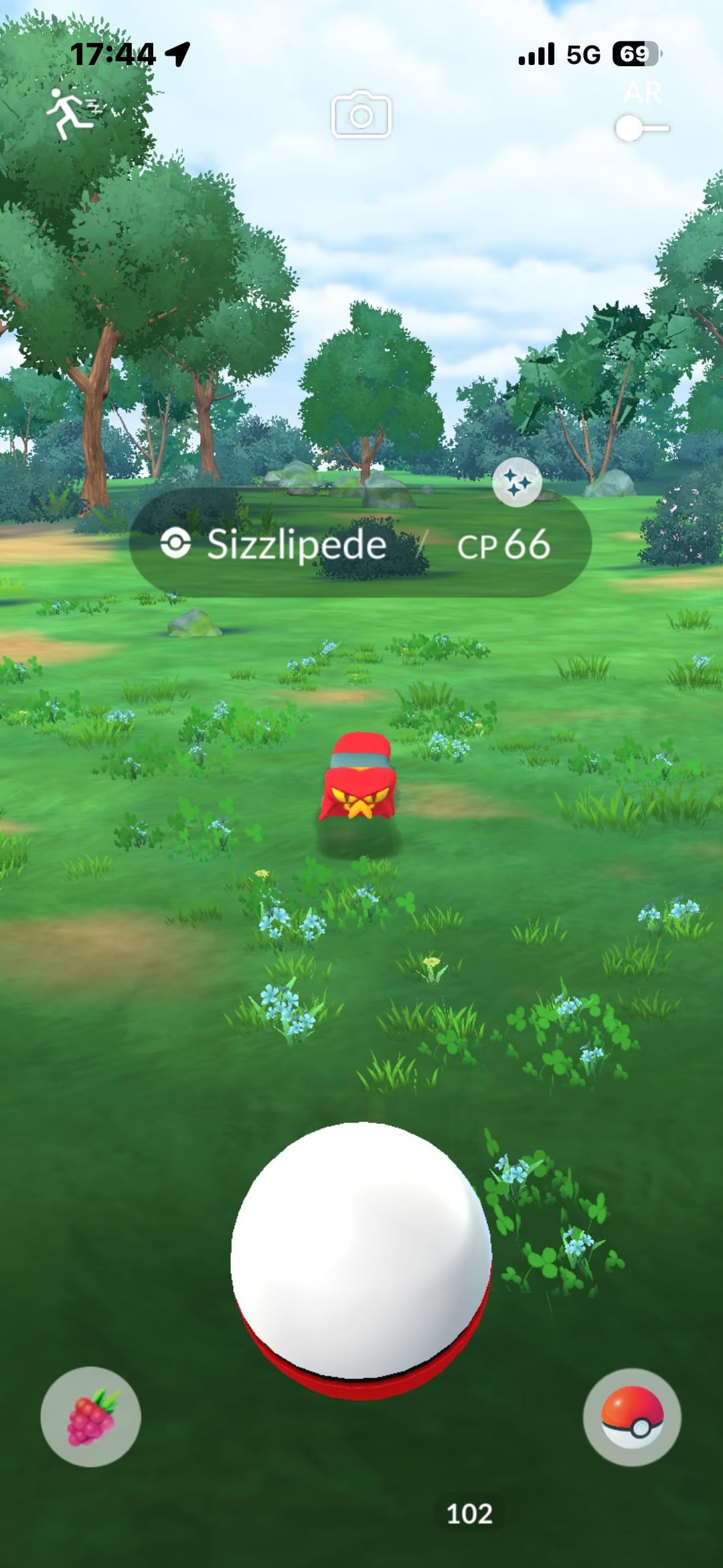
Task: Tap the Sizzlipede in the field
Action: 359,779
